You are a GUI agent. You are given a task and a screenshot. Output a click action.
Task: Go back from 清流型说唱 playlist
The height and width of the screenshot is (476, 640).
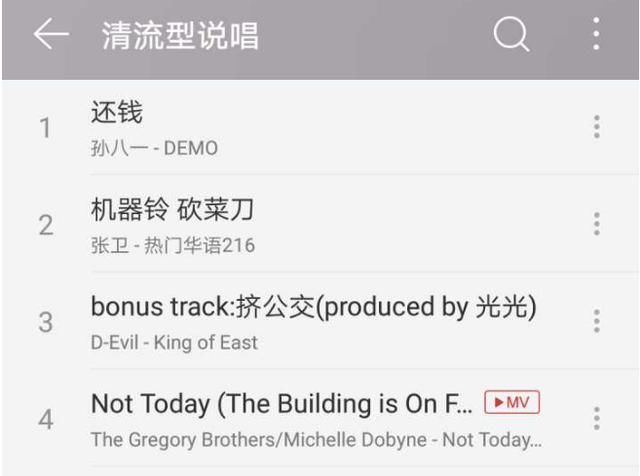tap(50, 36)
